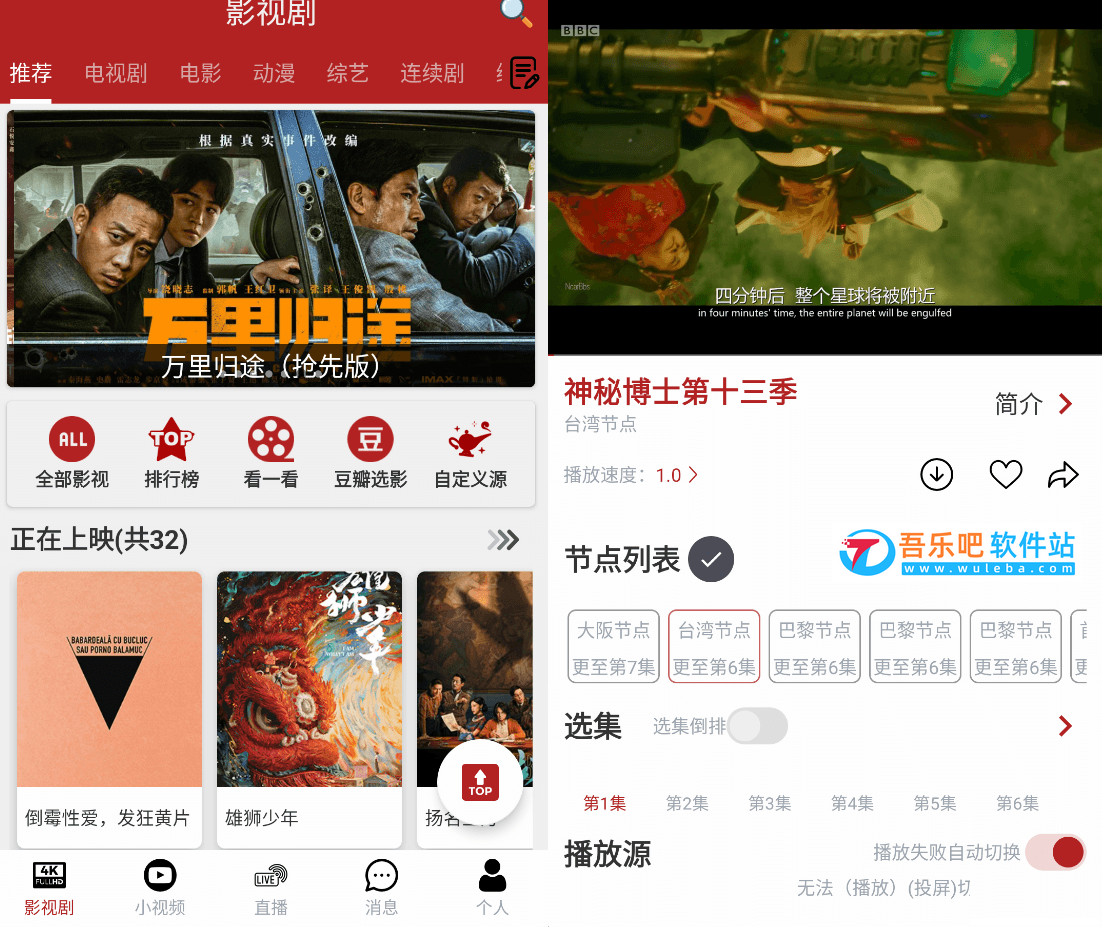
Task: Switch to the 电视剧 tab
Action: pyautogui.click(x=116, y=73)
